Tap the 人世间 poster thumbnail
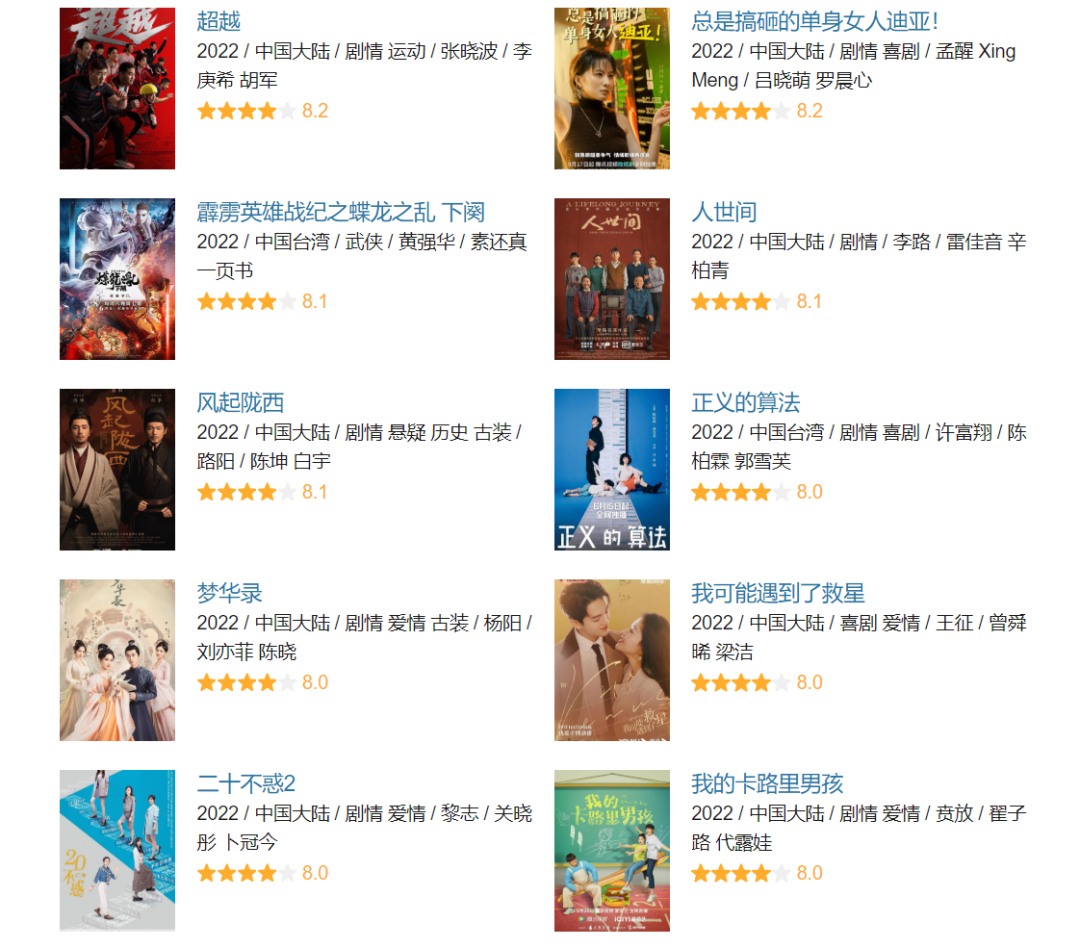The image size is (1080, 948). click(x=612, y=278)
